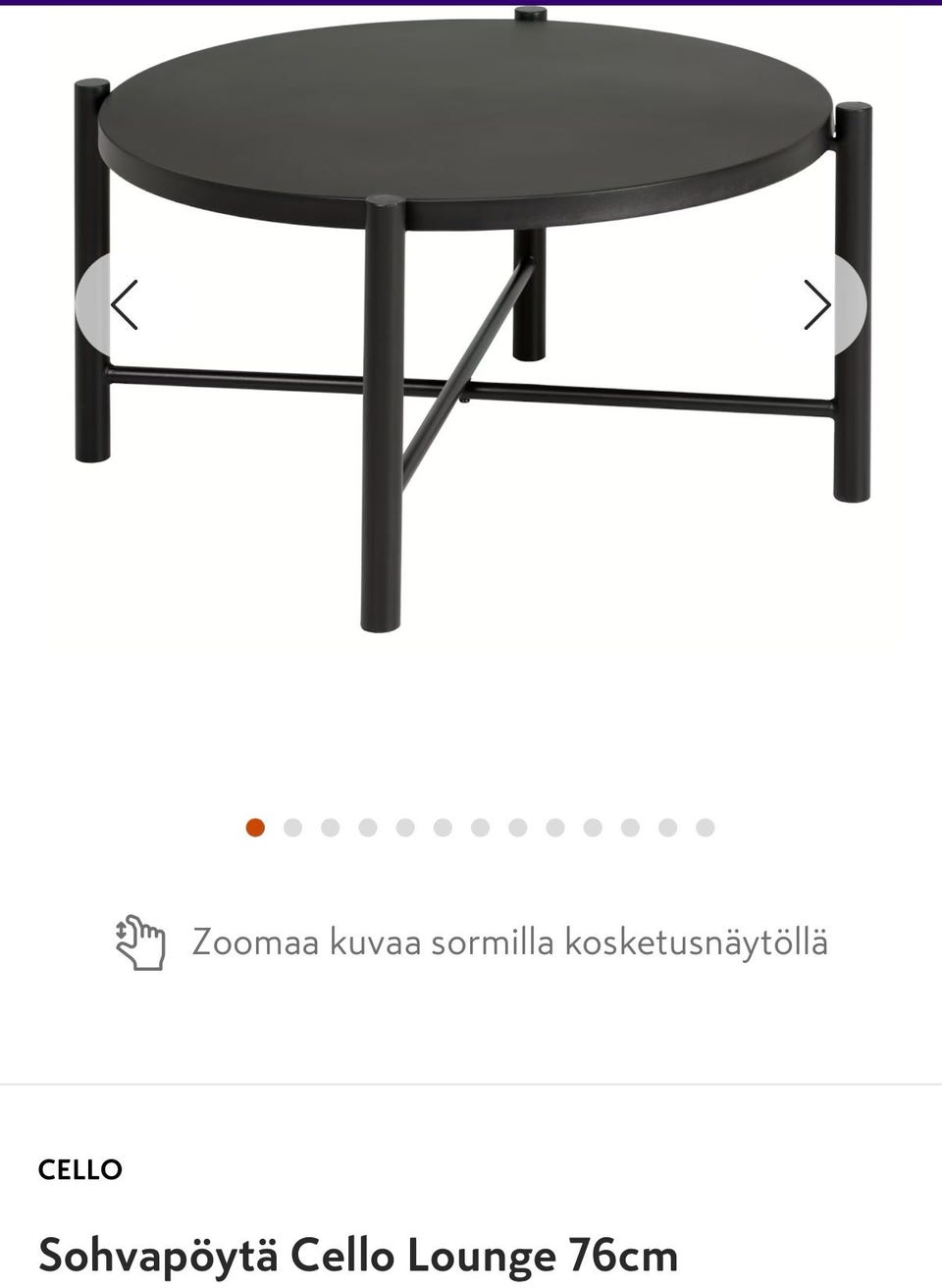Screen dimensions: 942x1288
Task: Advance to next product photo with arrow
Action: (817, 305)
